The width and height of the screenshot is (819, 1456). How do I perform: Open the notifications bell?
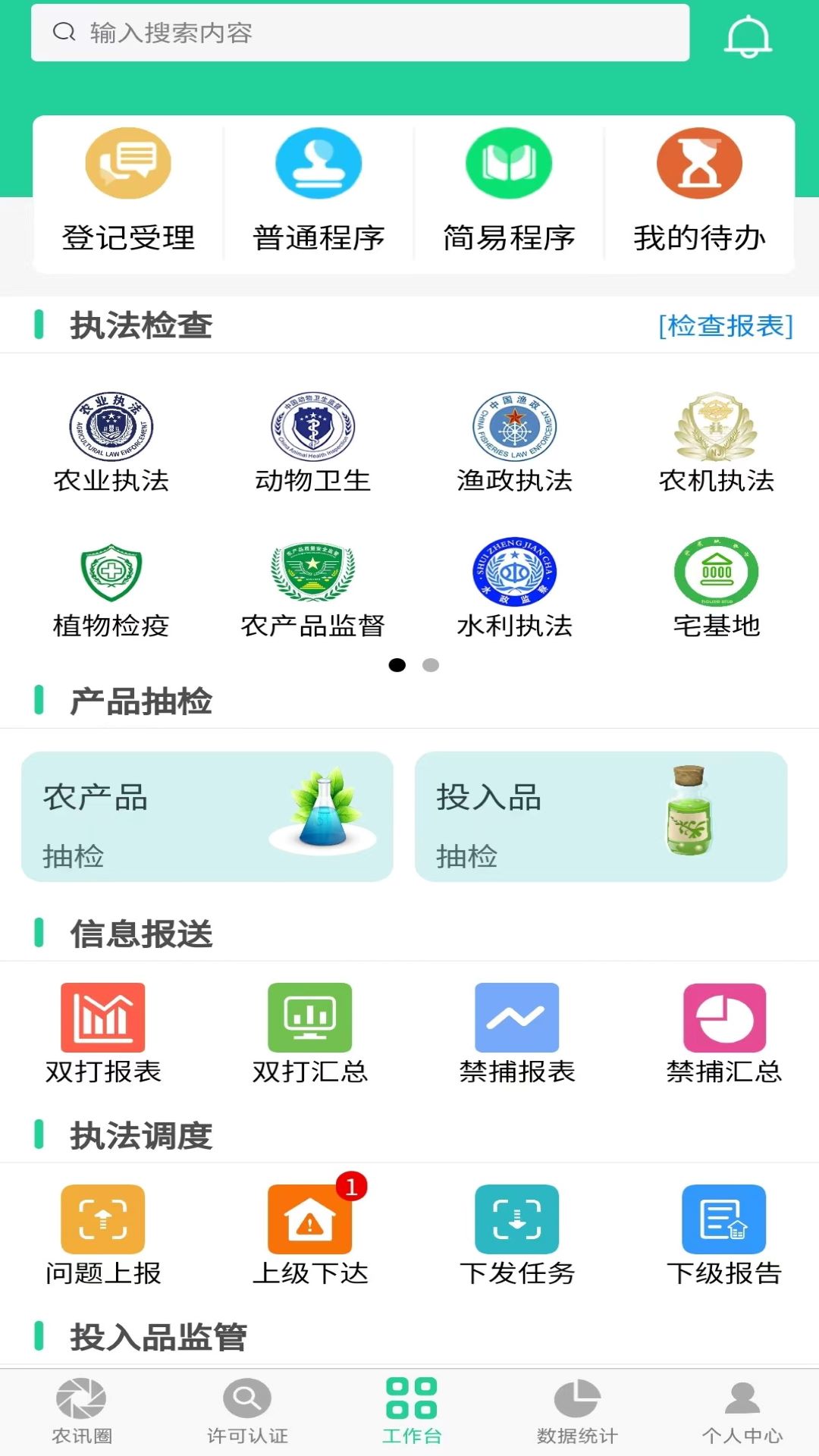tap(748, 35)
